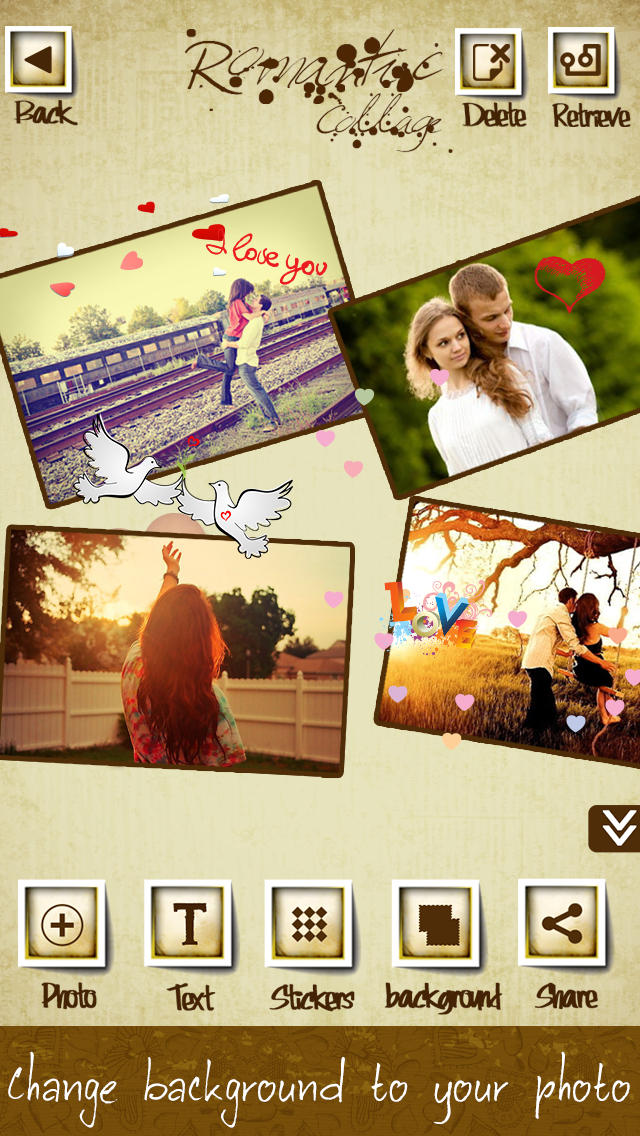Change the collage background

(x=436, y=924)
